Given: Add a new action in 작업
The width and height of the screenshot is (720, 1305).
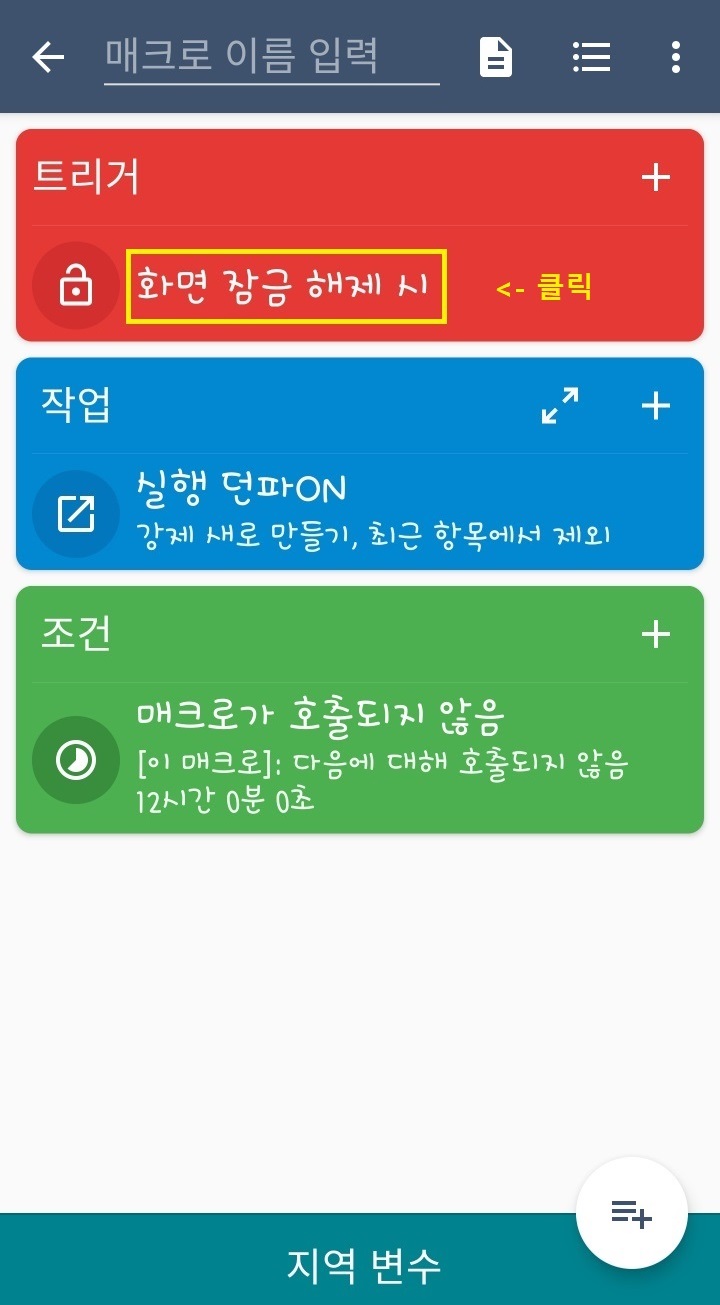Looking at the screenshot, I should (656, 406).
